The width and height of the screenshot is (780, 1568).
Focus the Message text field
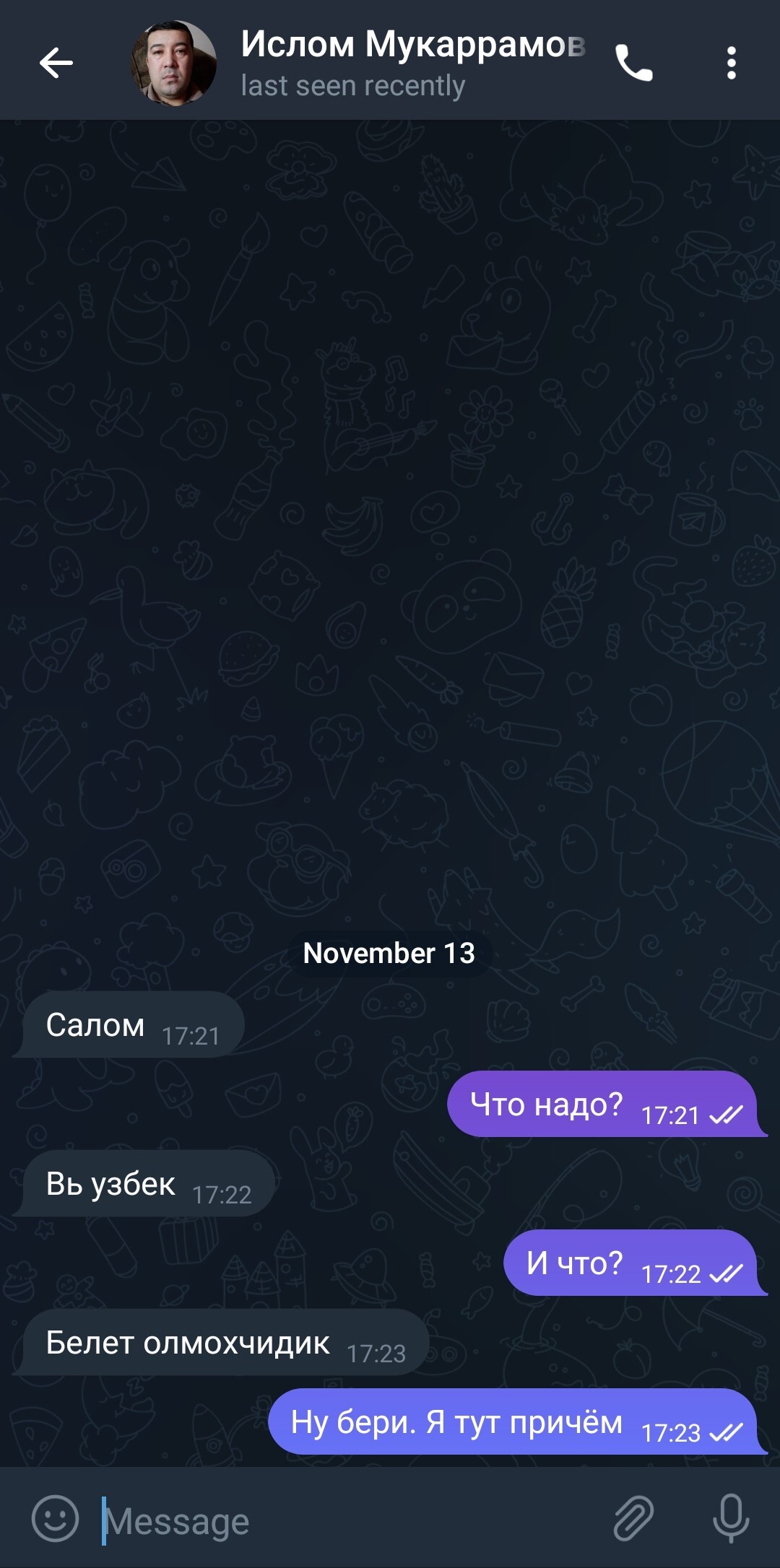point(347,1521)
